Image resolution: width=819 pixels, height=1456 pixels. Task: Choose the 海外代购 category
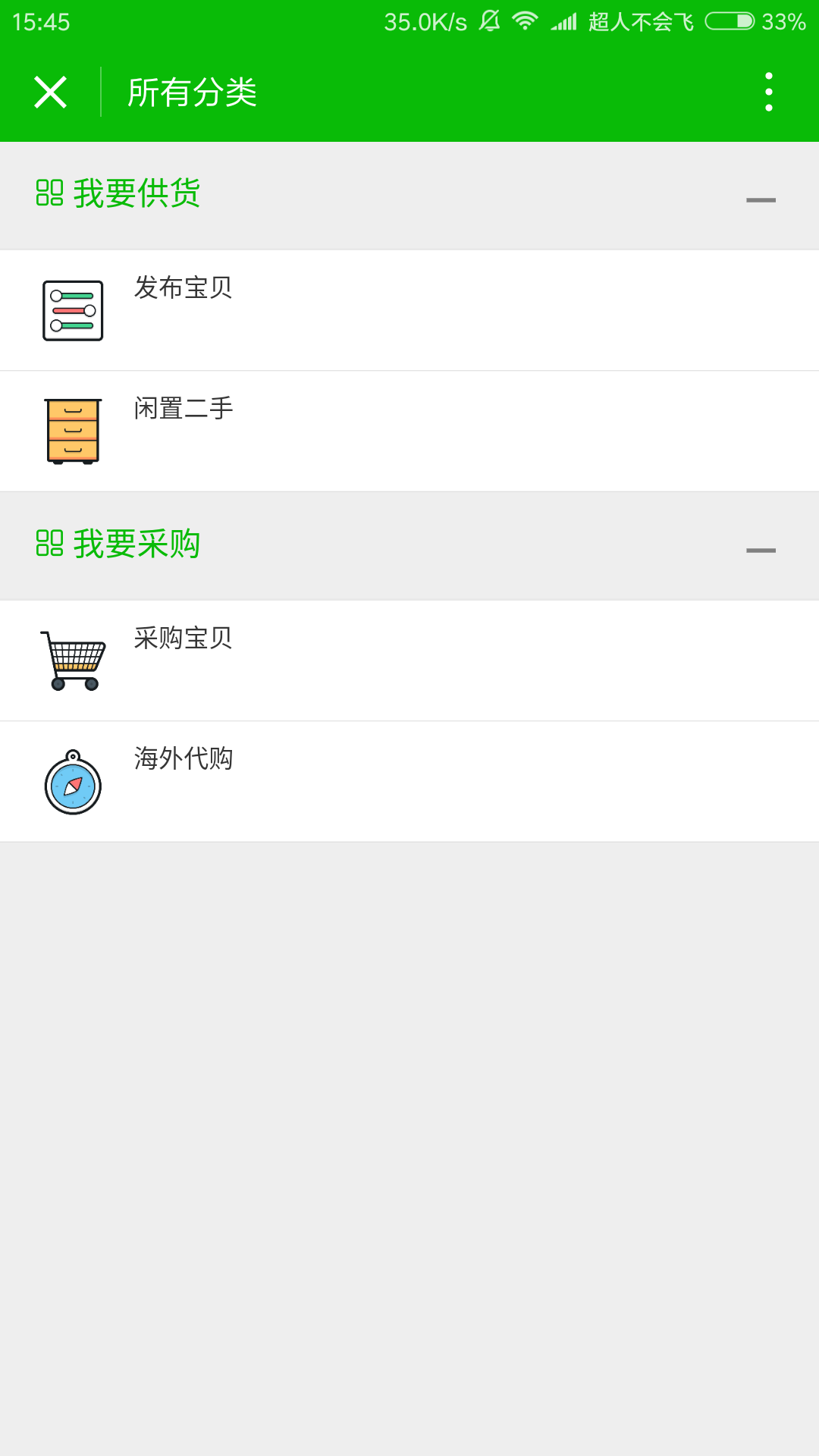(x=409, y=782)
